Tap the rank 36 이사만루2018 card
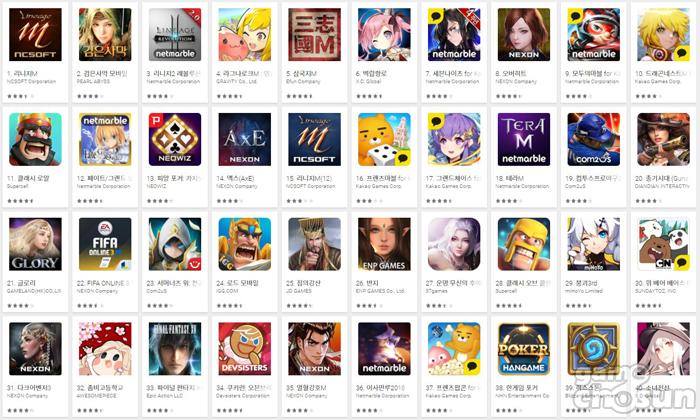This screenshot has width=700, height=420. 385,348
